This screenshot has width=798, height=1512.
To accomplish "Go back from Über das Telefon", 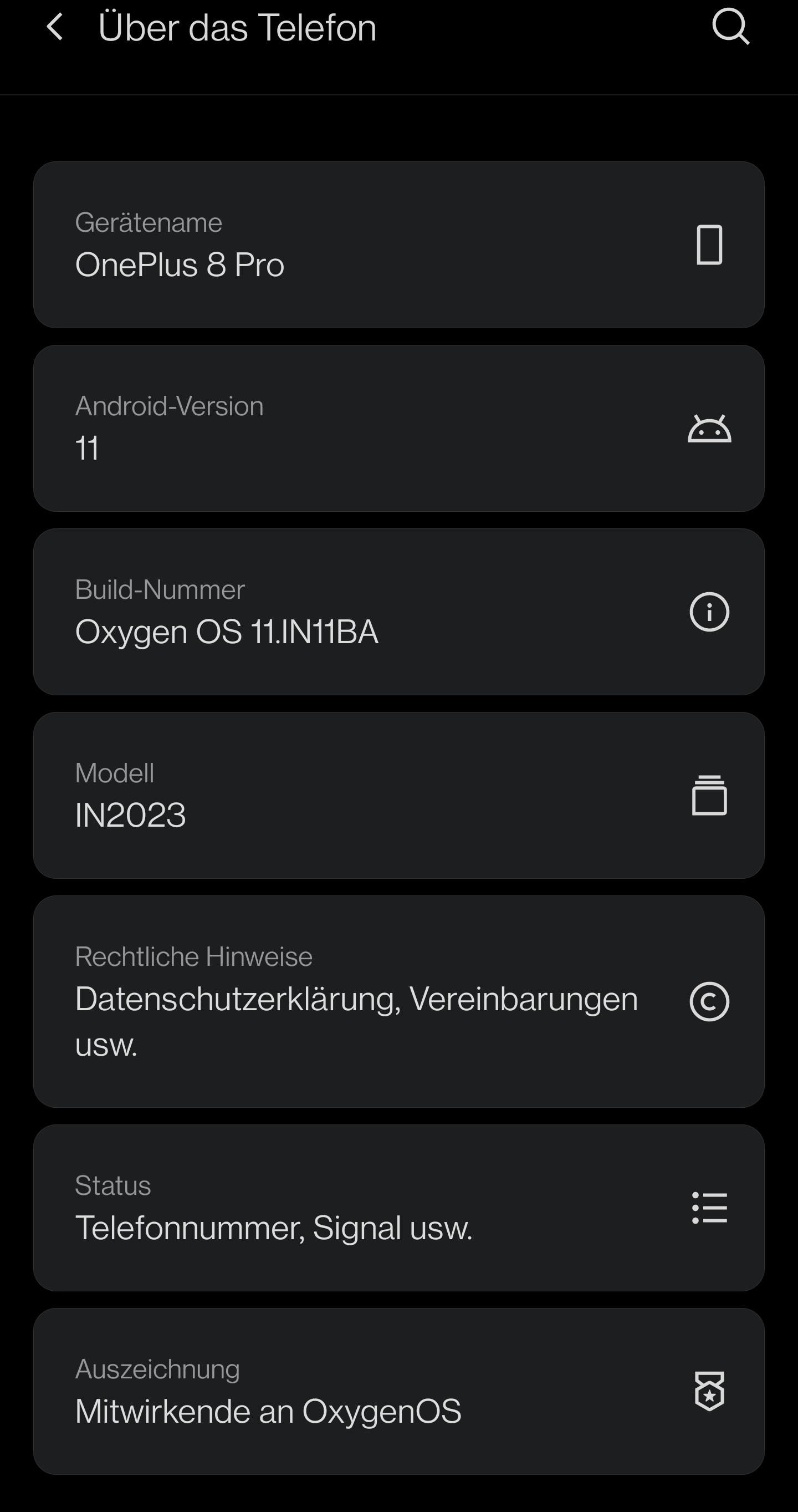I will [55, 28].
